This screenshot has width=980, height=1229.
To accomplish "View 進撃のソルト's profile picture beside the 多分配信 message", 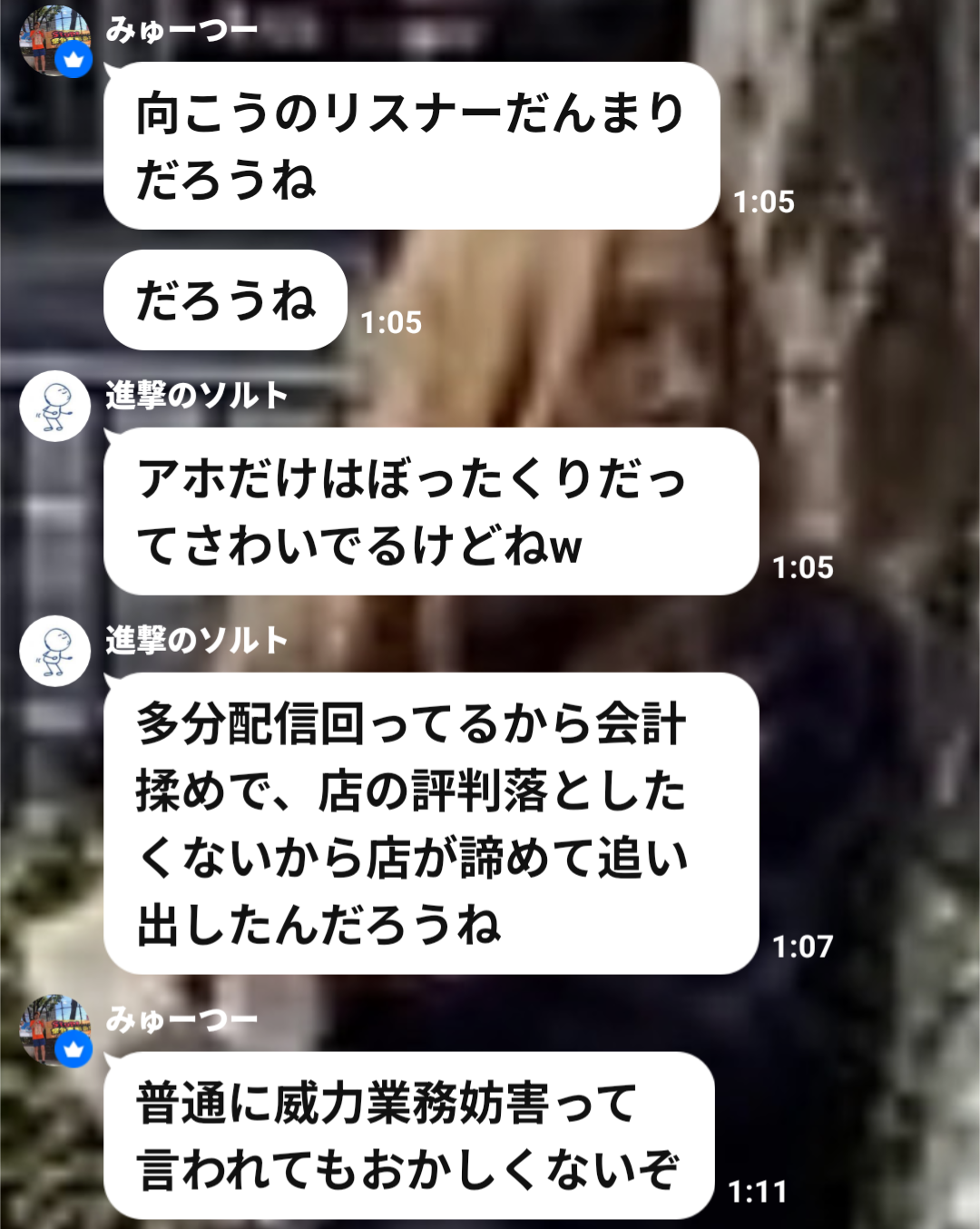I will click(54, 651).
